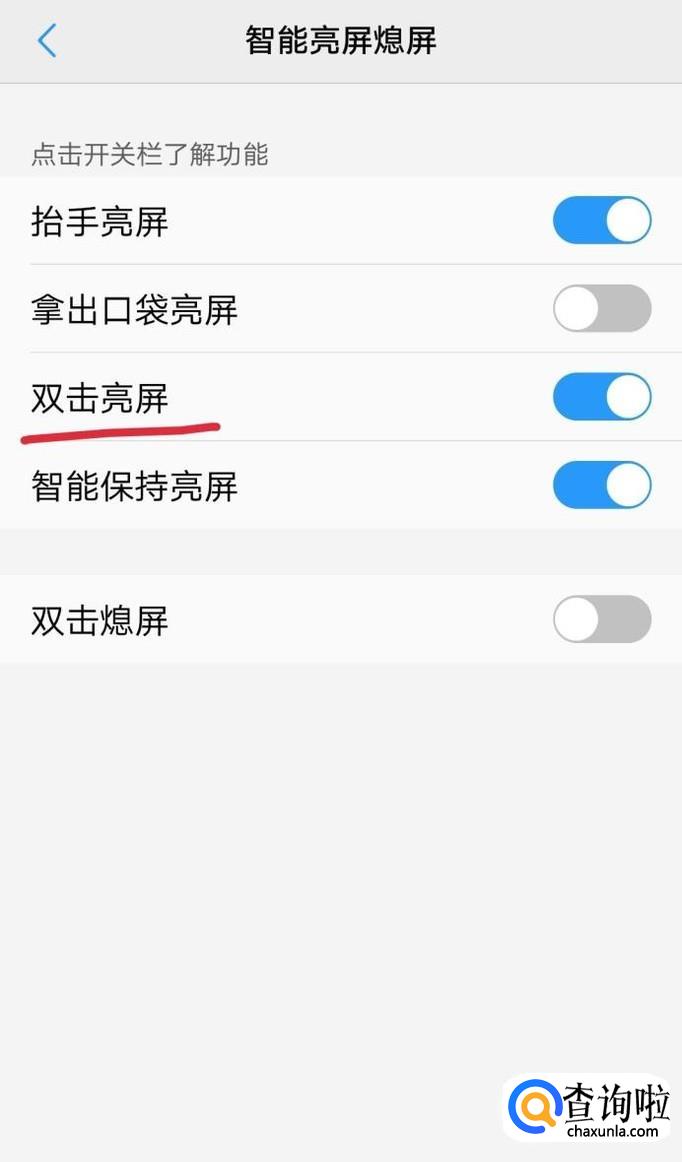682x1162 pixels.
Task: Turn off the 智能保持亮屏 switch
Action: (x=602, y=485)
